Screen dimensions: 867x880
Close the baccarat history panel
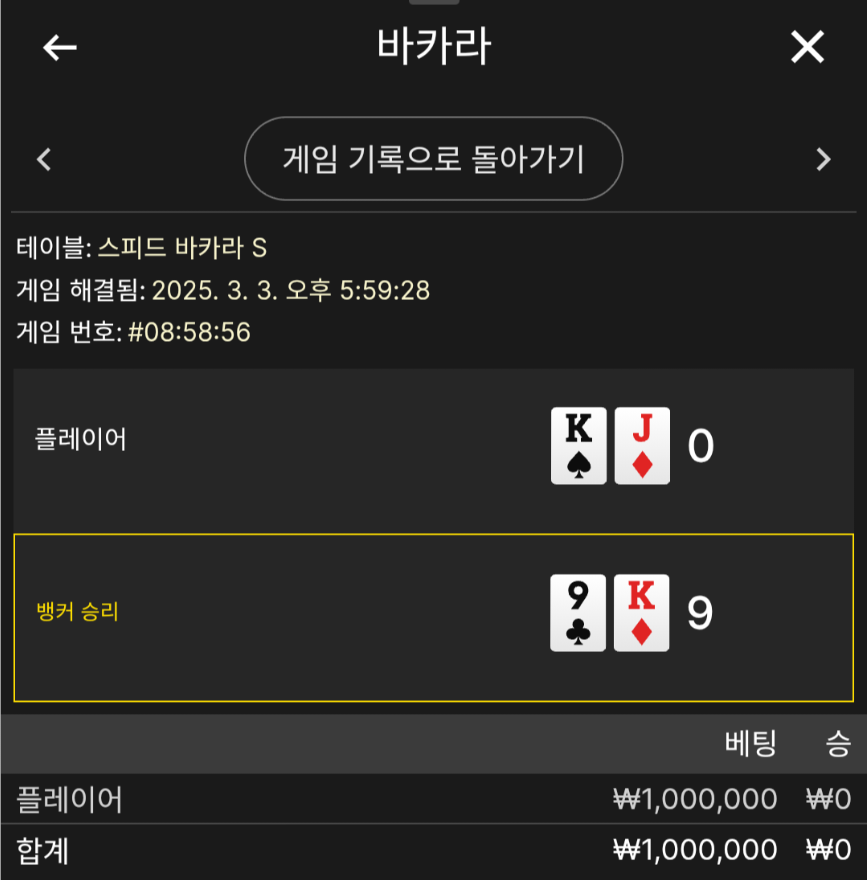(807, 47)
